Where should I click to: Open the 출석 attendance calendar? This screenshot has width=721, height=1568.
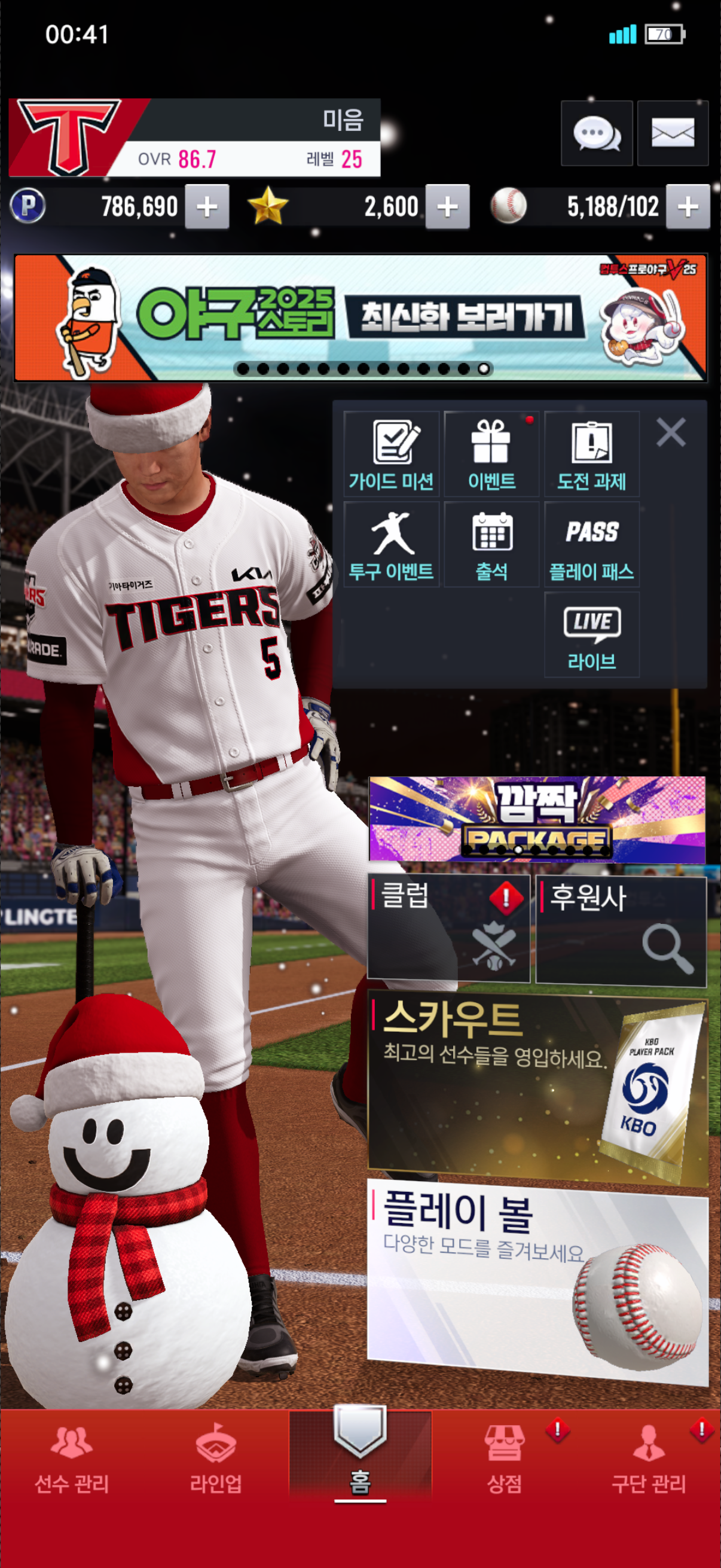click(x=491, y=544)
